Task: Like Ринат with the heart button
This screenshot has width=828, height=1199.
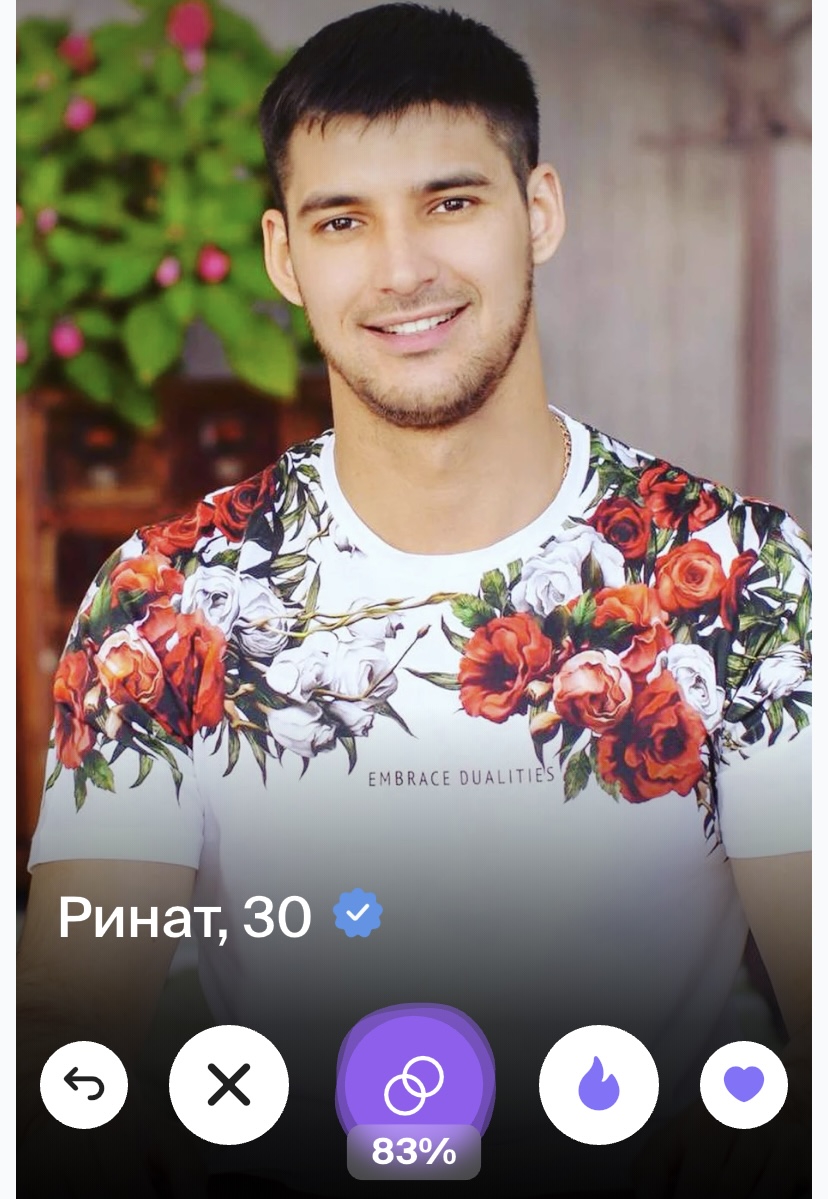Action: tap(744, 1084)
